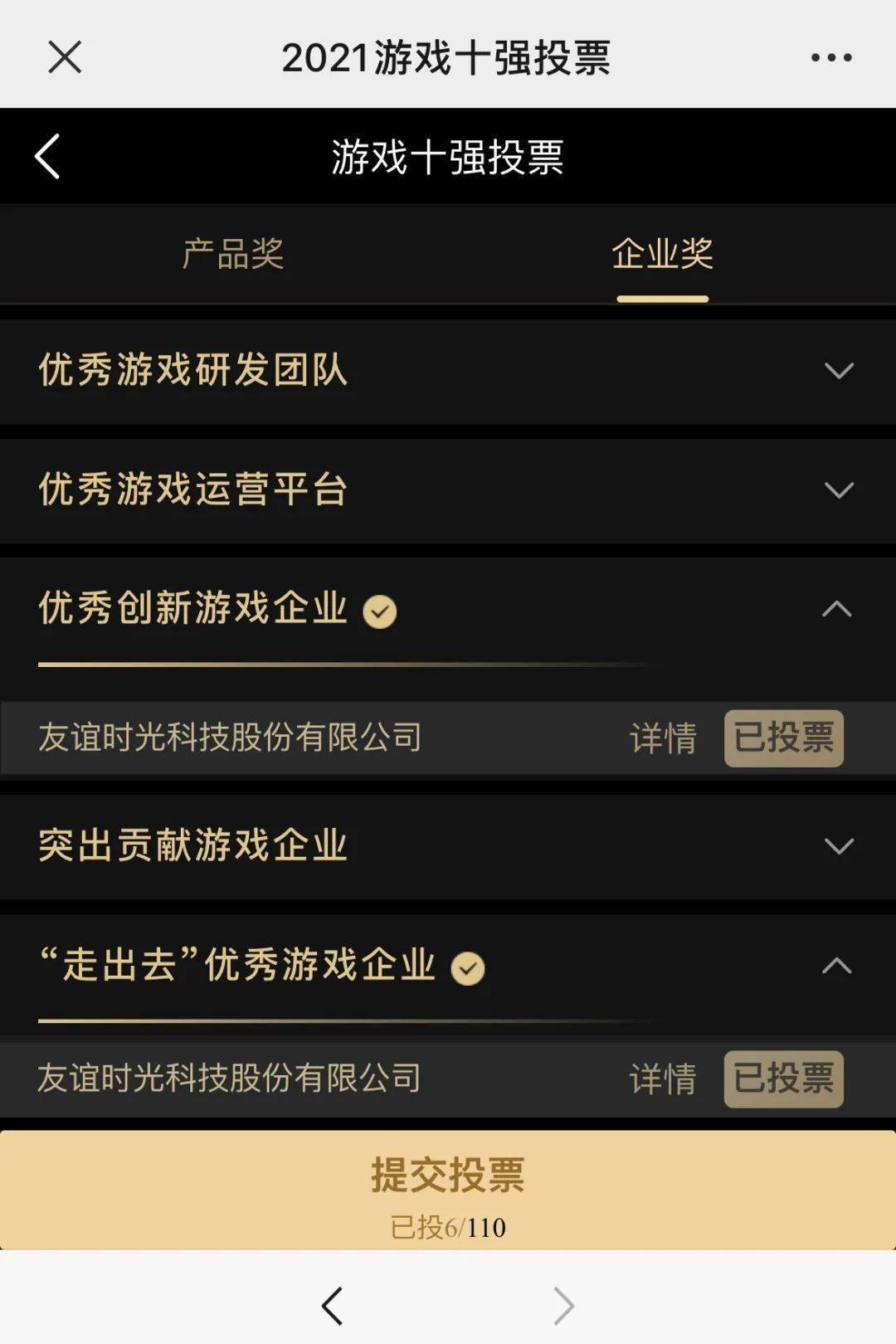Expand the 优秀游戏研发团队 section
Image resolution: width=896 pixels, height=1344 pixels.
838,371
